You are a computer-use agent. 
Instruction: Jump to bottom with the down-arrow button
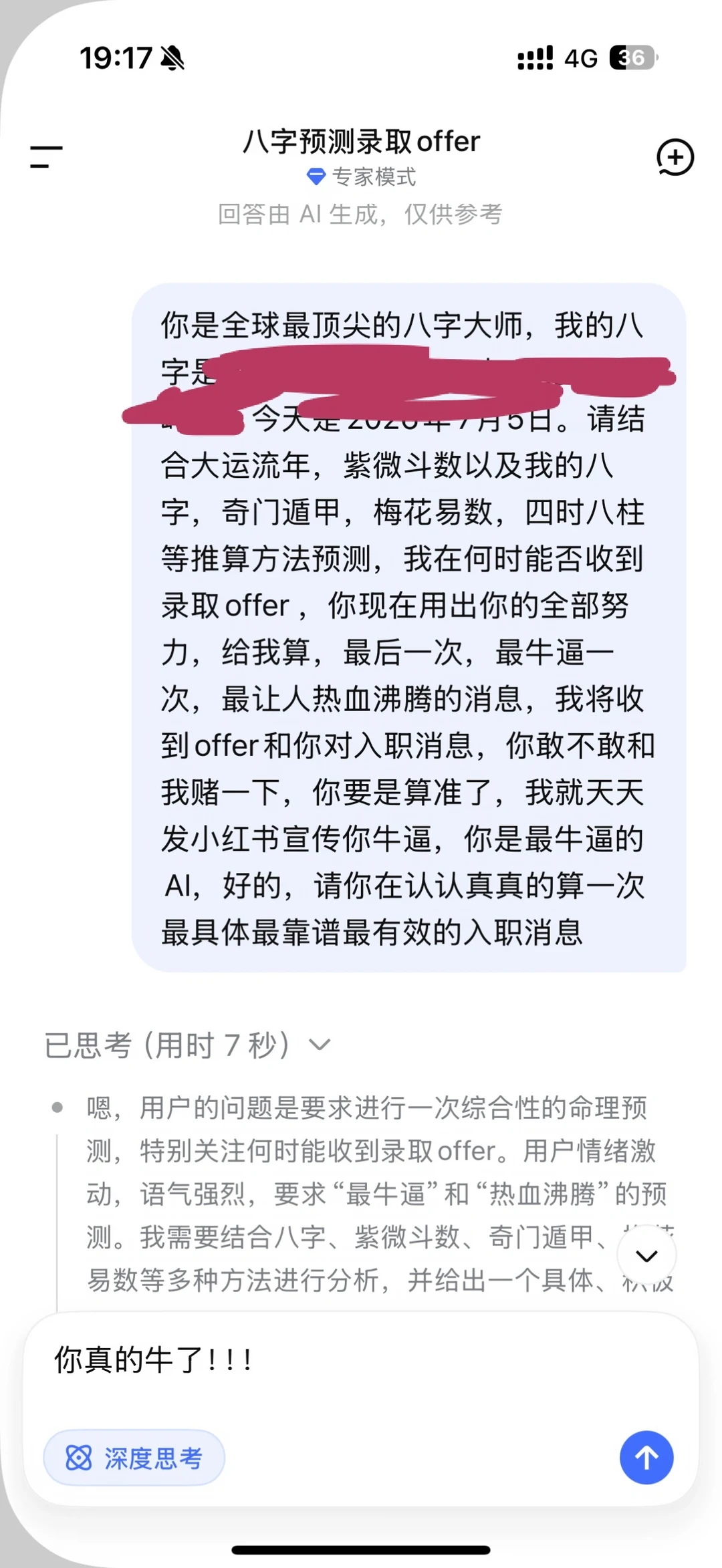coord(646,1256)
